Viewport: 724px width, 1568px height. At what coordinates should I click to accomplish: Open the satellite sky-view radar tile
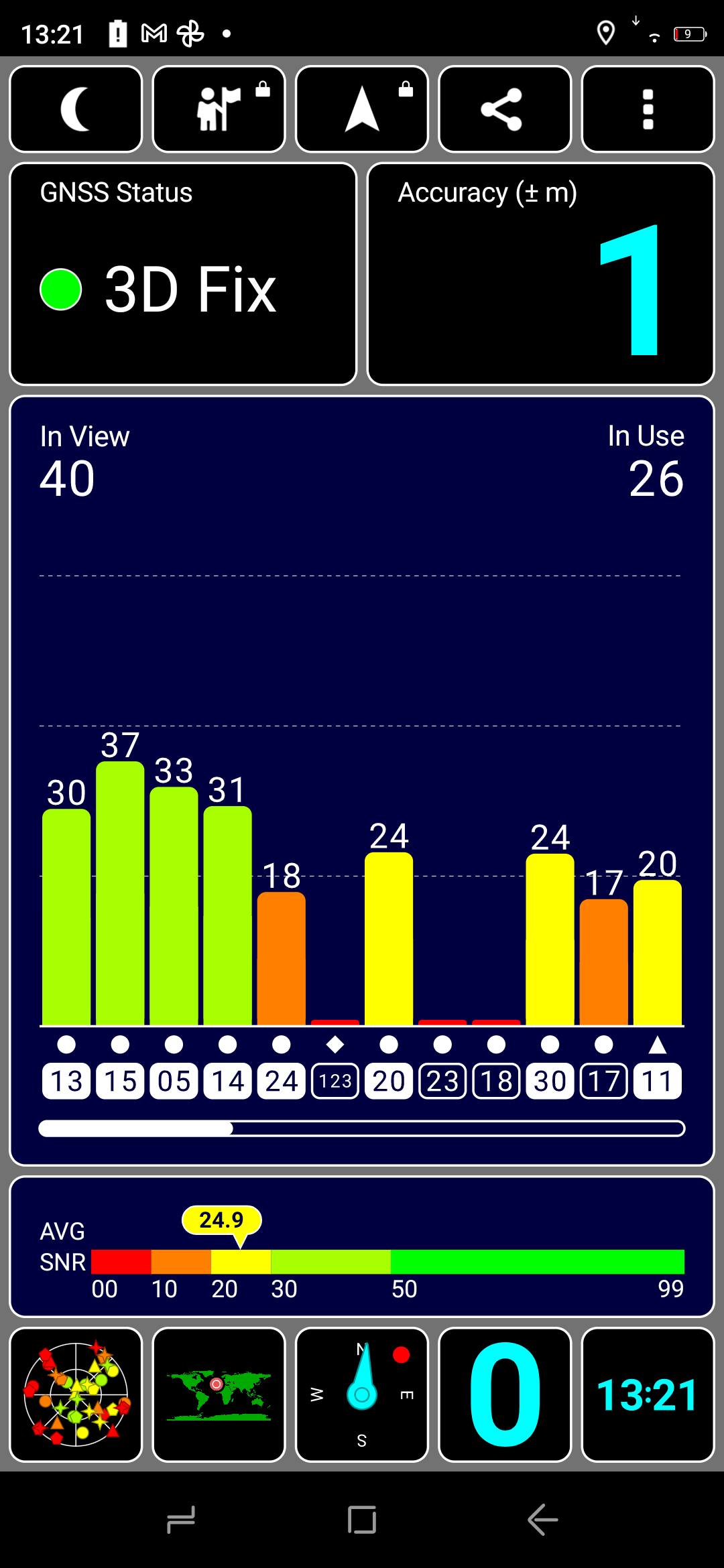coord(76,1394)
